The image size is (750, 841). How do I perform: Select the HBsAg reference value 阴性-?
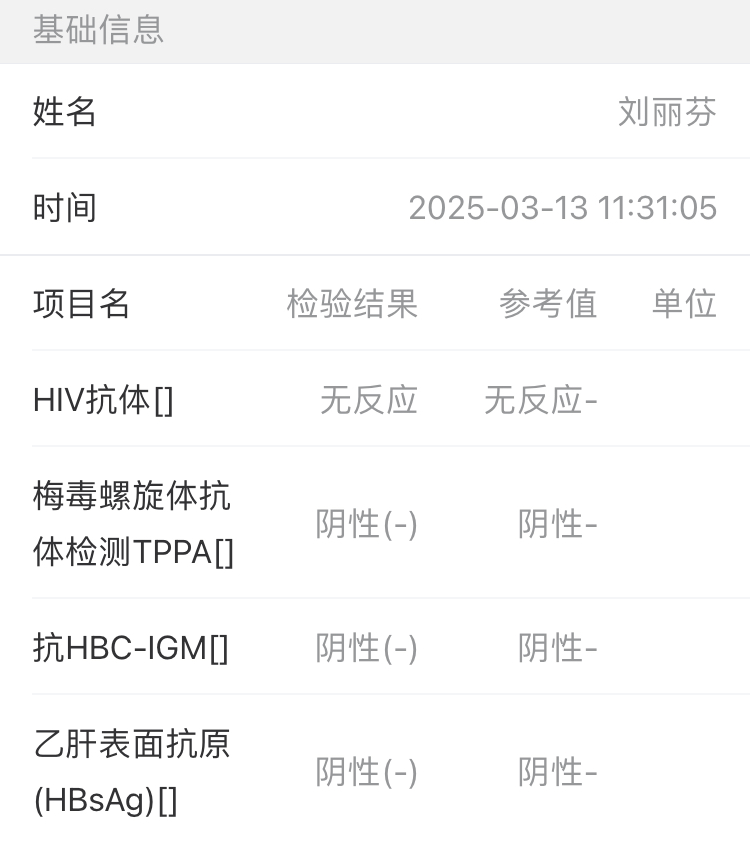tap(558, 771)
